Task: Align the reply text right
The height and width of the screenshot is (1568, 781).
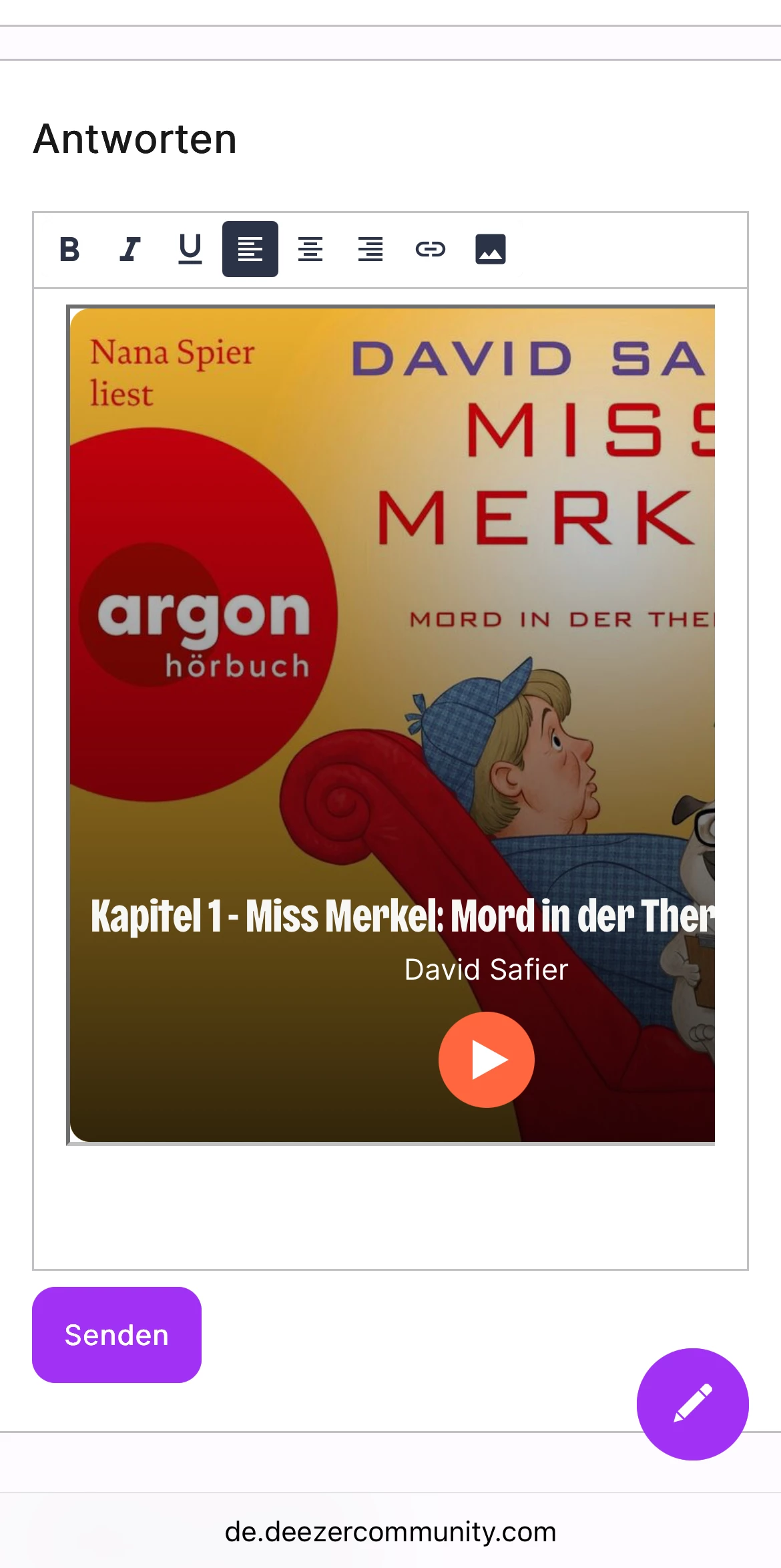Action: (x=370, y=249)
